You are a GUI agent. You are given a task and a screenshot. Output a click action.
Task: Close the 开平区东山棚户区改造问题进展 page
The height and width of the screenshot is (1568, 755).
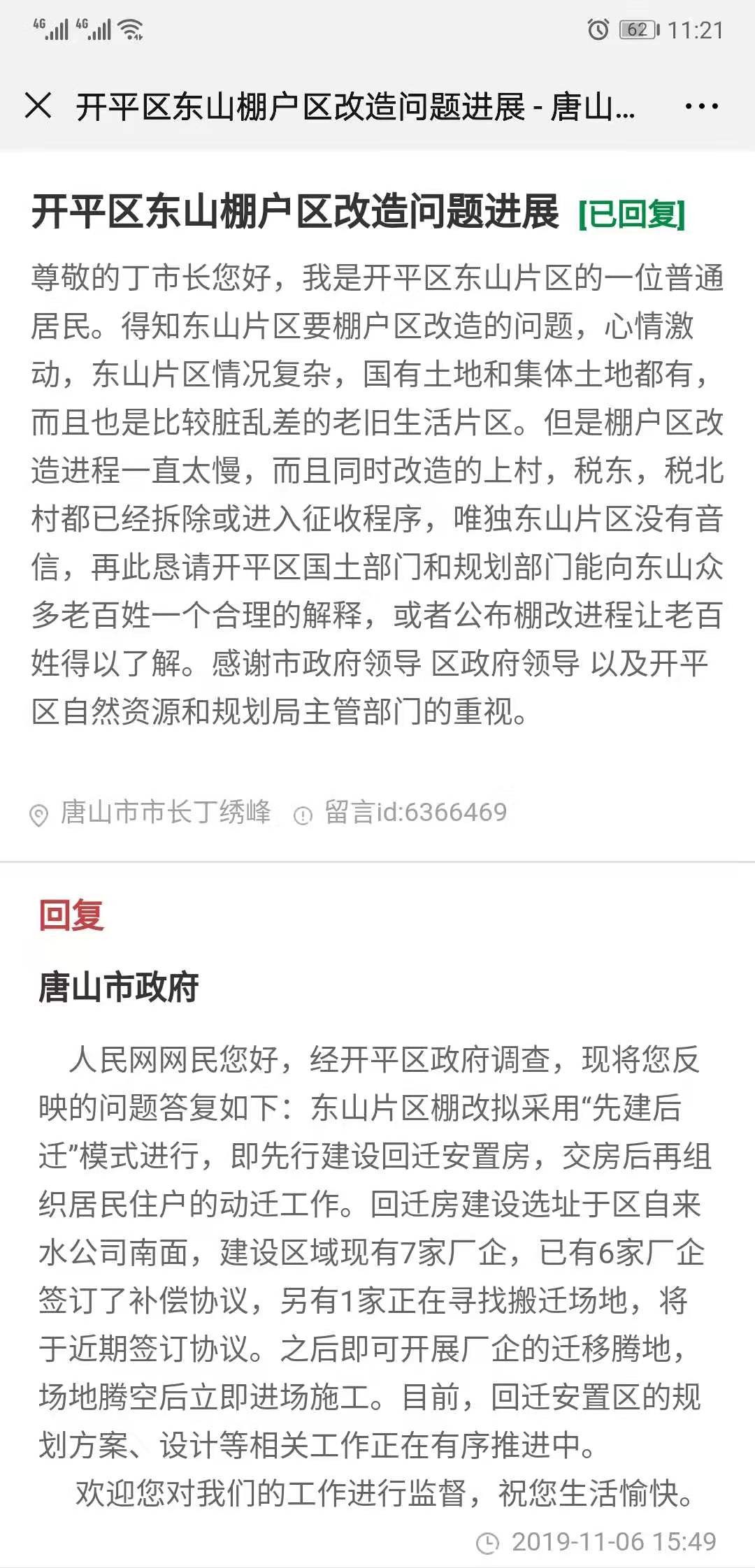38,106
